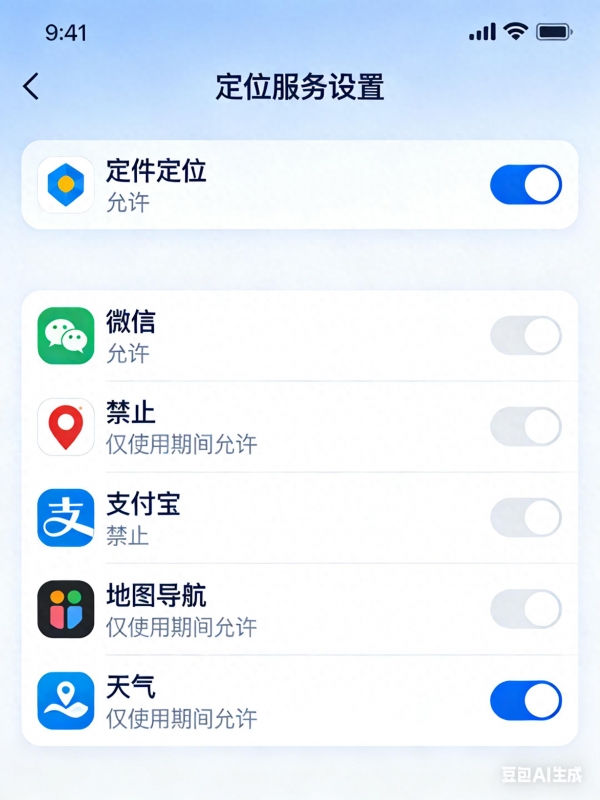
Task: Enable the 支付宝 location switch
Action: [525, 518]
